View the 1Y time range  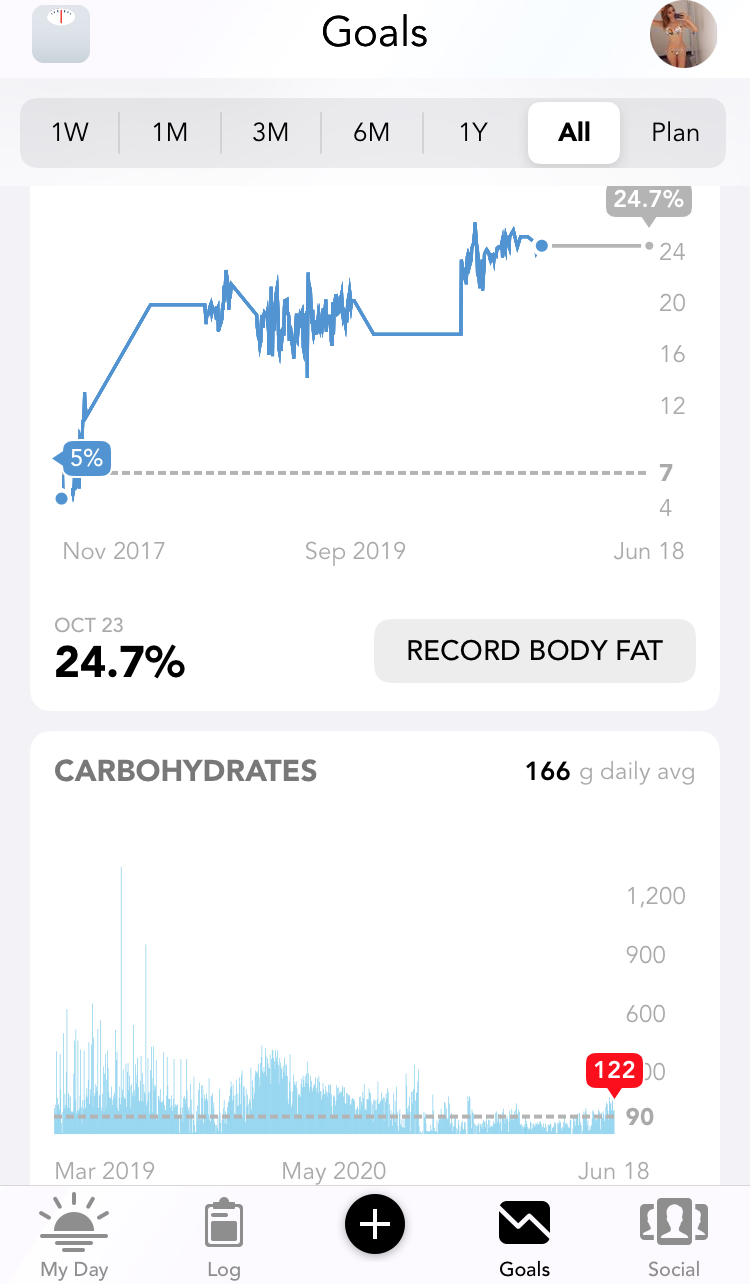[473, 132]
